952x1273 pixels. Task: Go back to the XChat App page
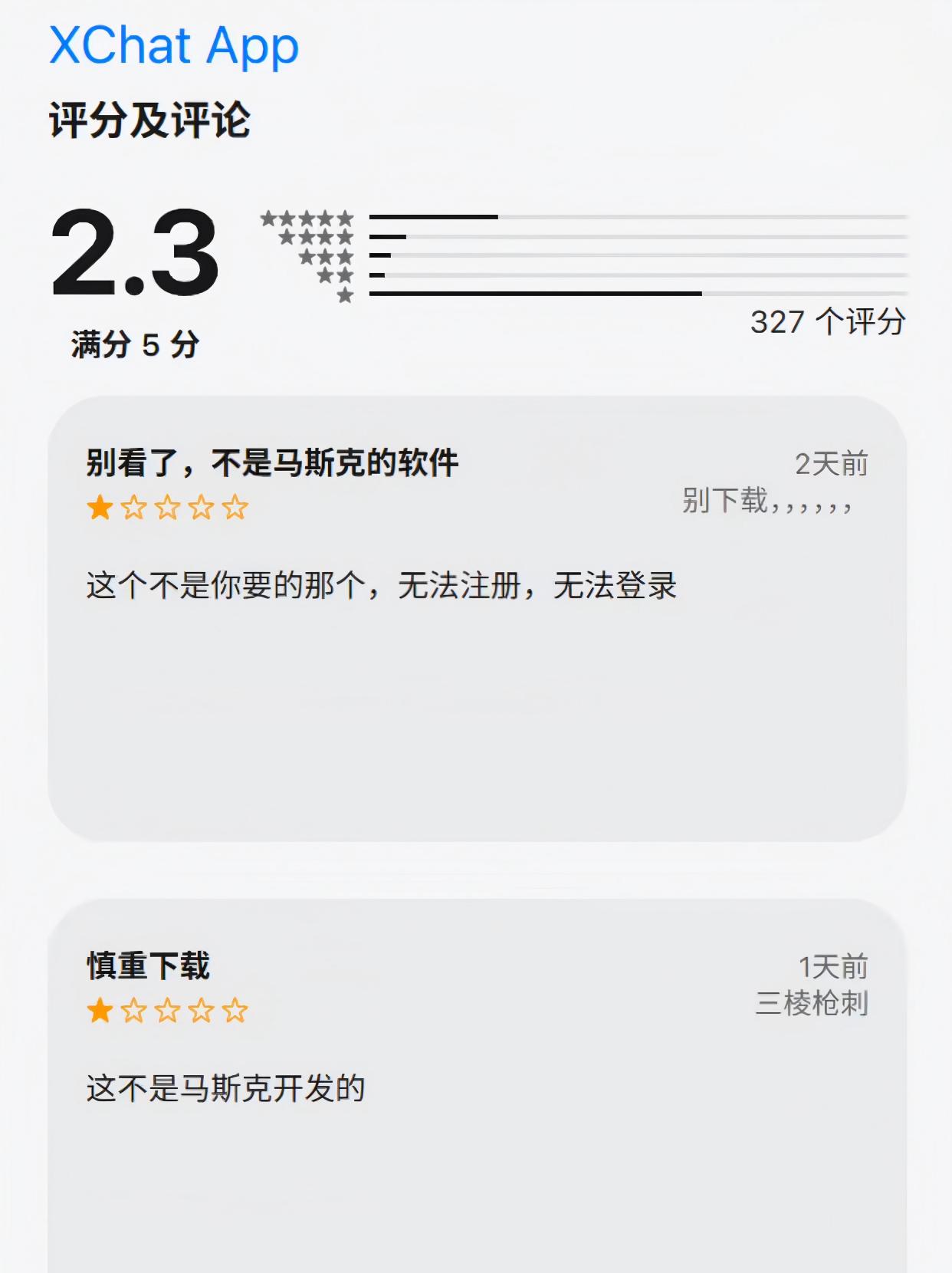tap(174, 46)
